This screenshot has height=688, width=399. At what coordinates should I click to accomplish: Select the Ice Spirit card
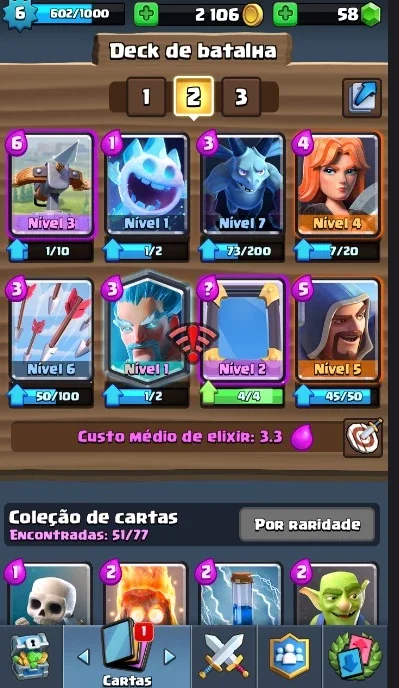[x=147, y=186]
